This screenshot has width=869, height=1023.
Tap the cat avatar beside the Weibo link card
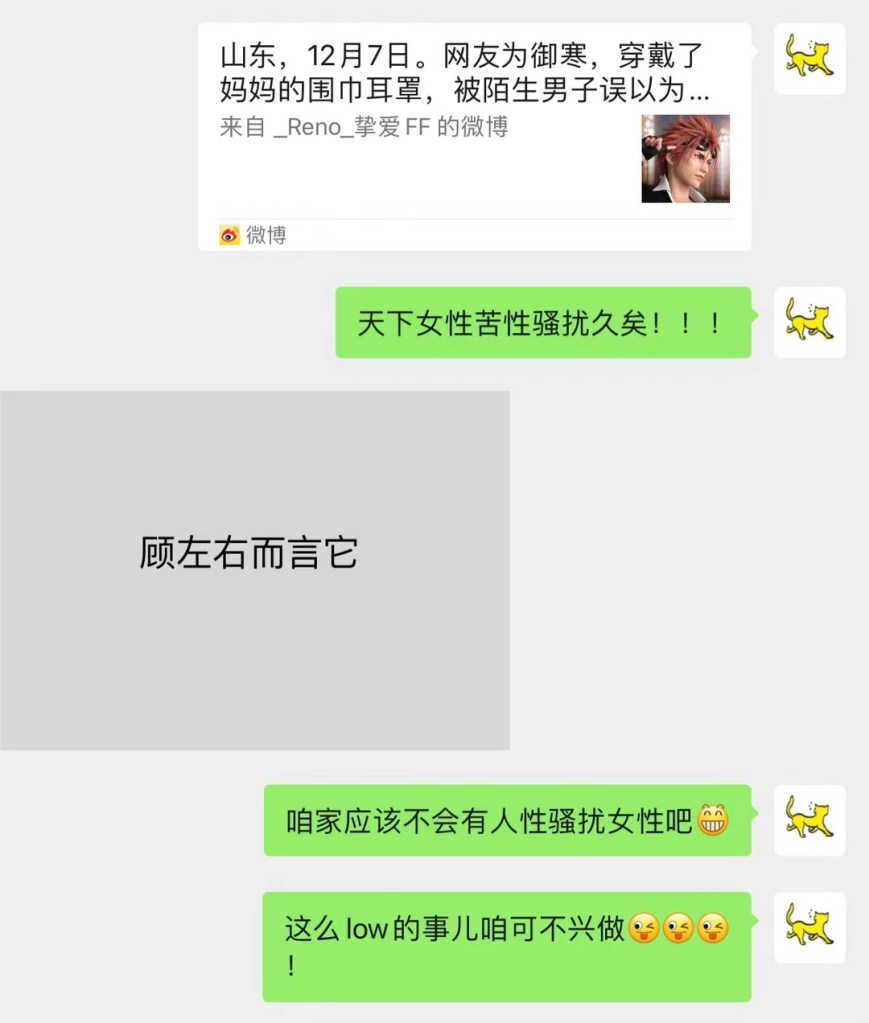coord(809,58)
